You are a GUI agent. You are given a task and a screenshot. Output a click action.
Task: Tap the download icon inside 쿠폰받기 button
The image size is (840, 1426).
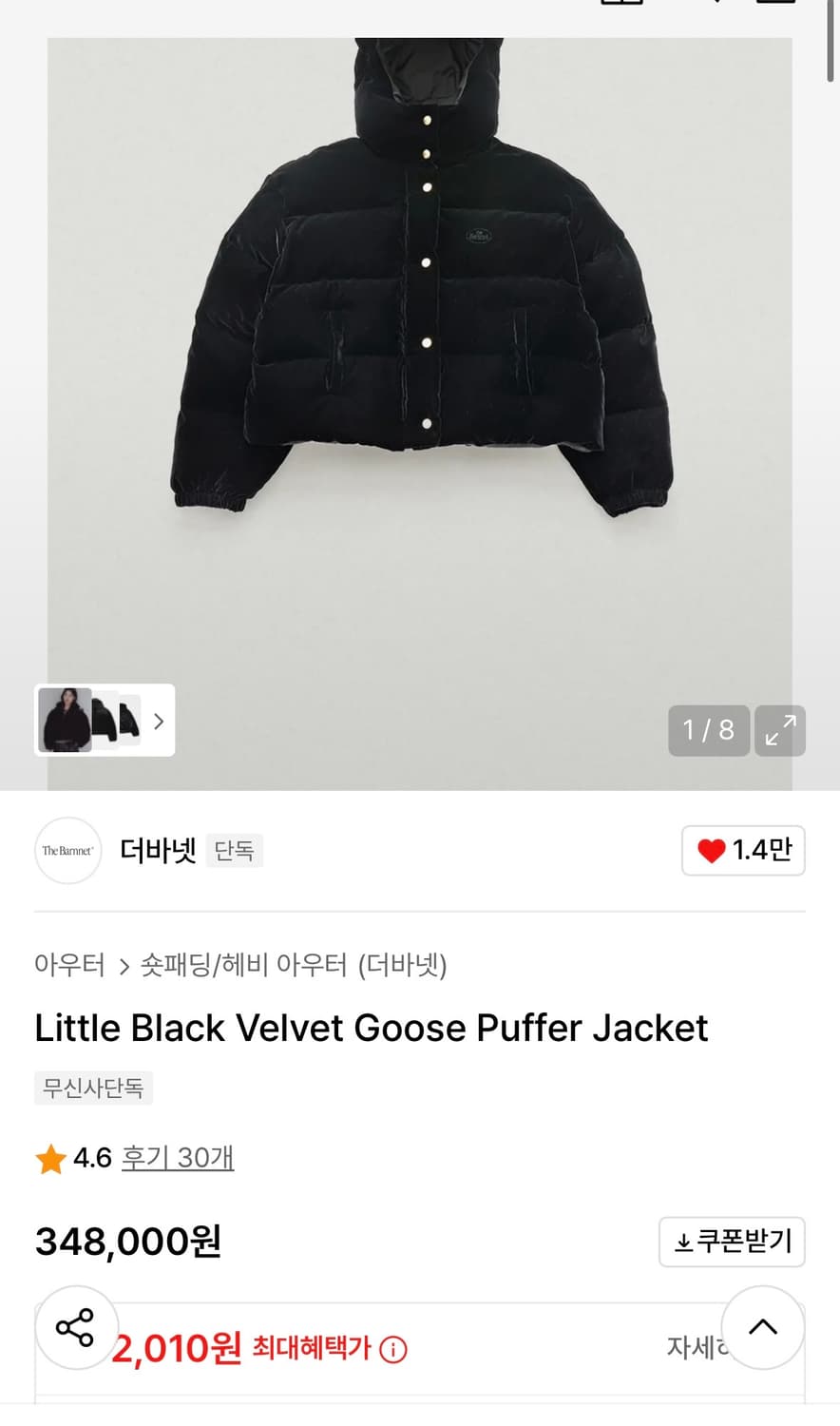coord(681,1242)
